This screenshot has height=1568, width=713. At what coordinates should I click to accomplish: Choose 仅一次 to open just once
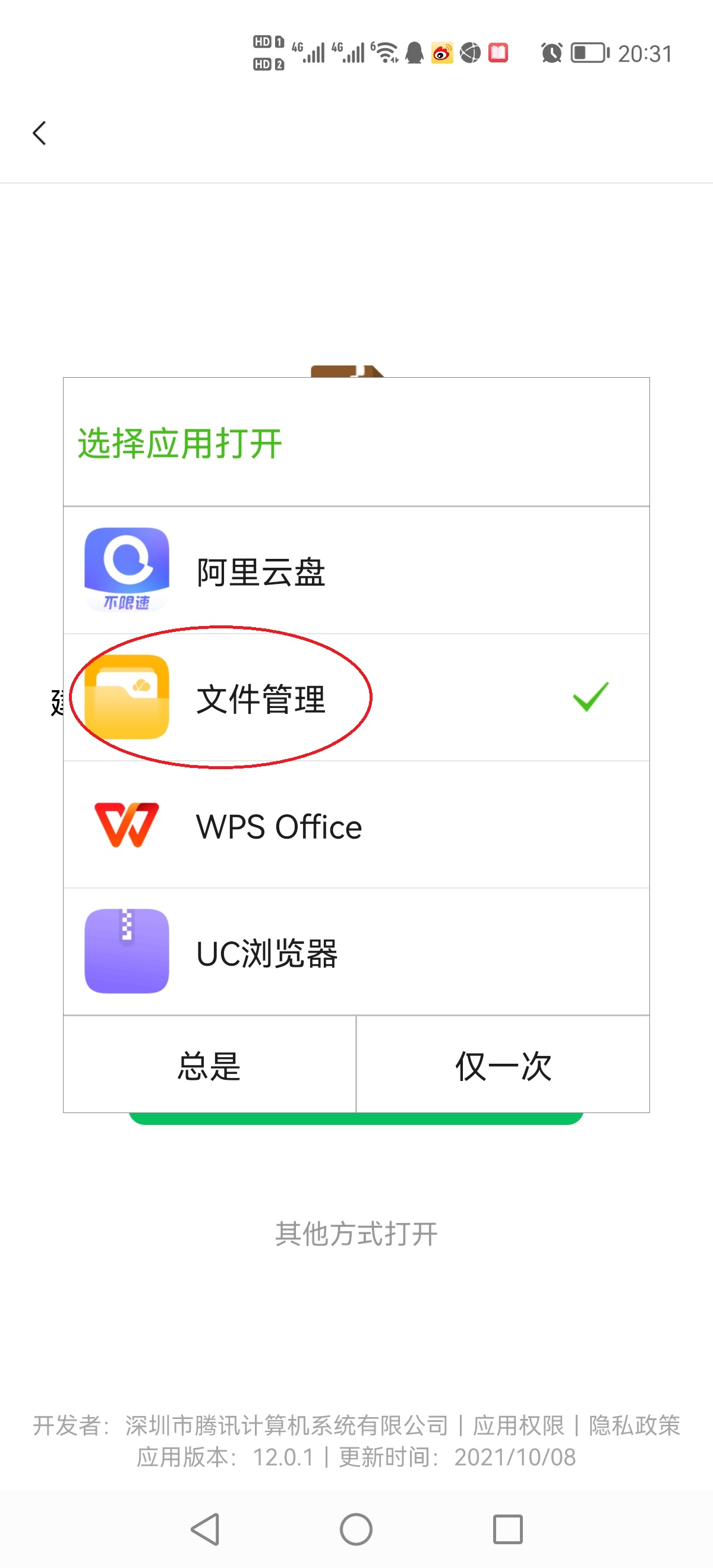503,1065
